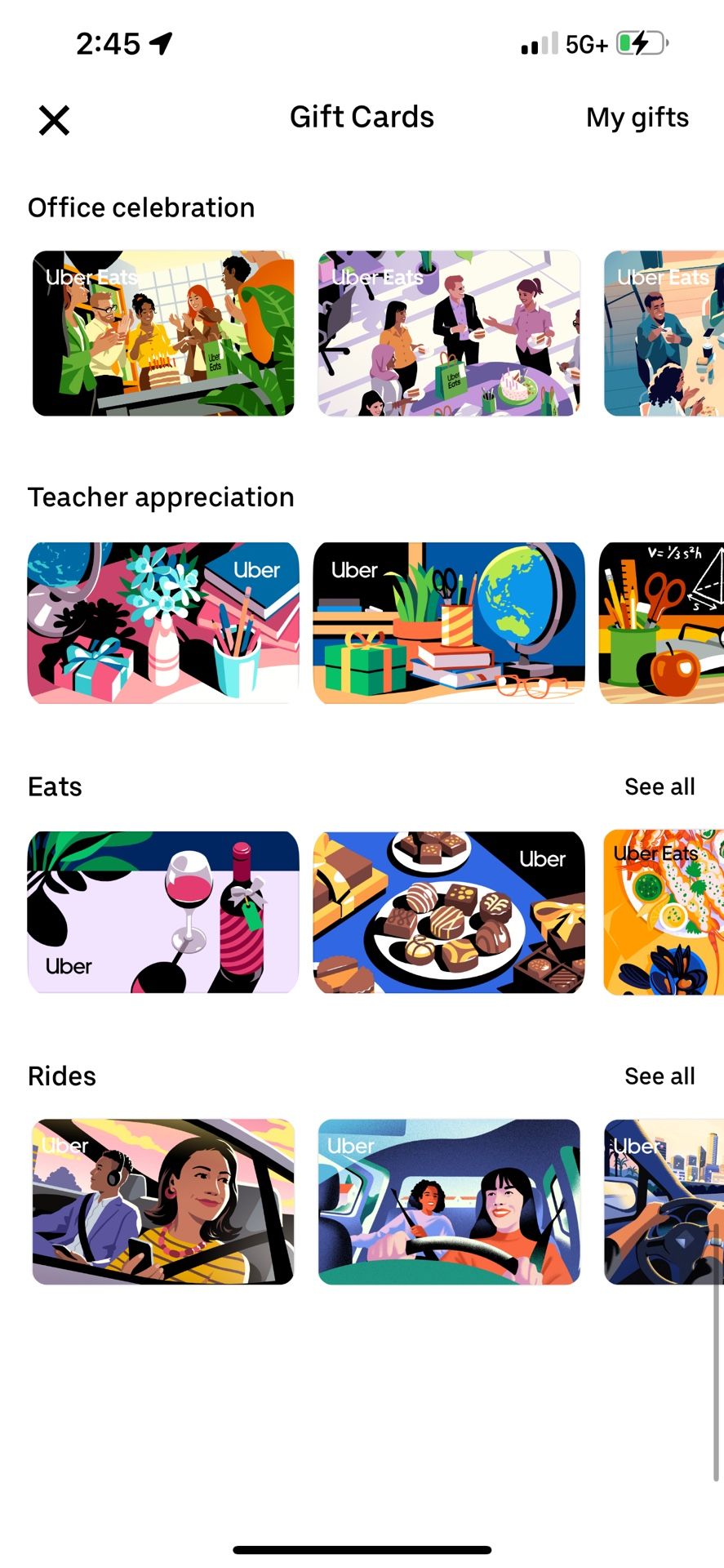Pick the backseat passengers Rides card
This screenshot has width=724, height=1568.
point(163,1201)
